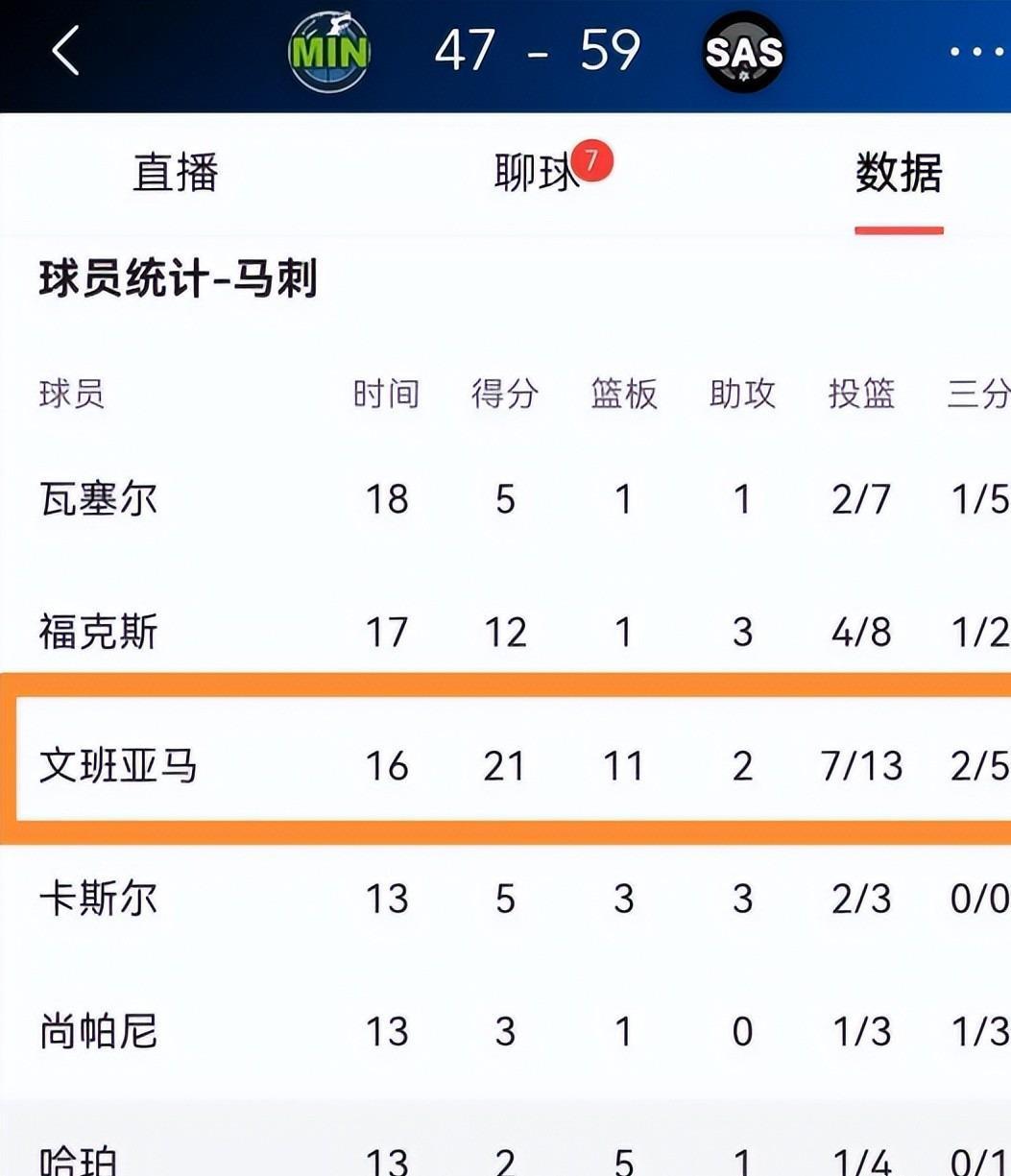This screenshot has width=1011, height=1176.
Task: Select the 数据 stats tab
Action: [900, 173]
